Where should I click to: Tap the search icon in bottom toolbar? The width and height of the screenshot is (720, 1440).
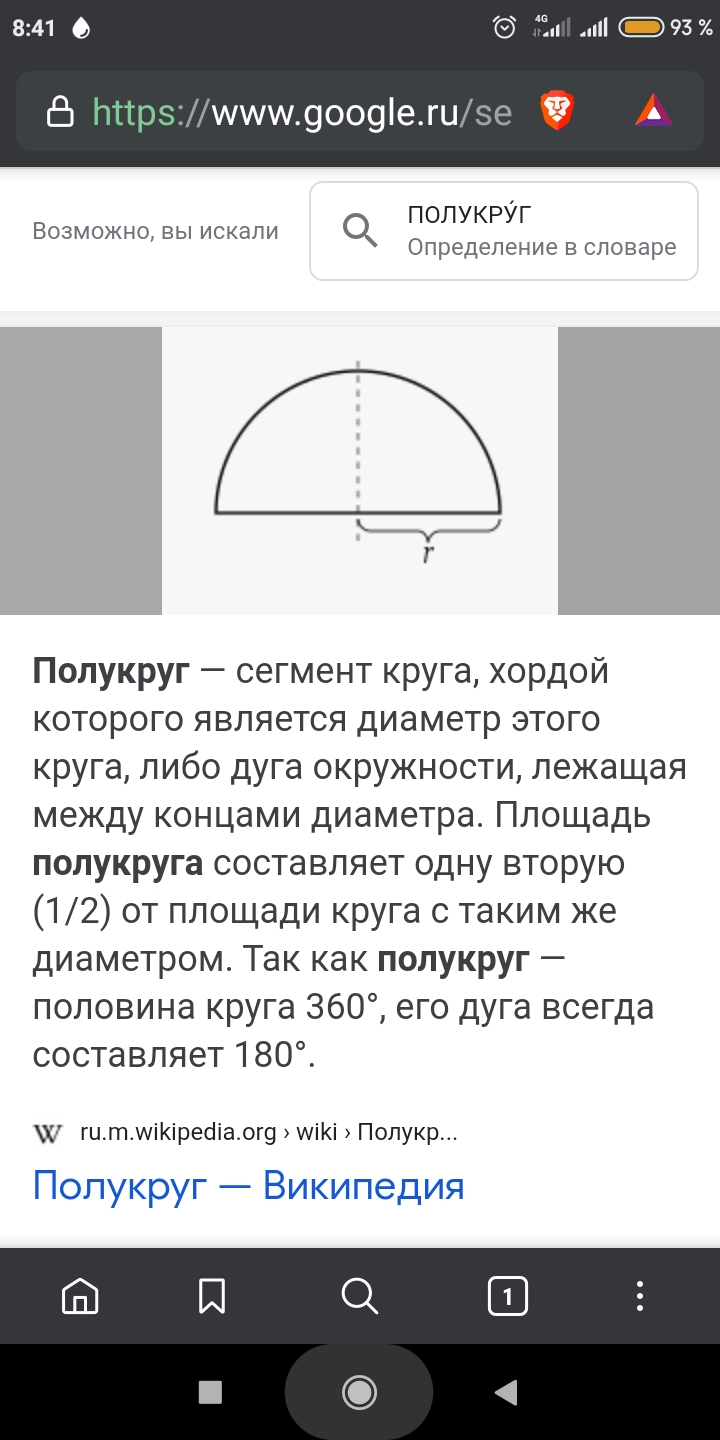pyautogui.click(x=360, y=1297)
